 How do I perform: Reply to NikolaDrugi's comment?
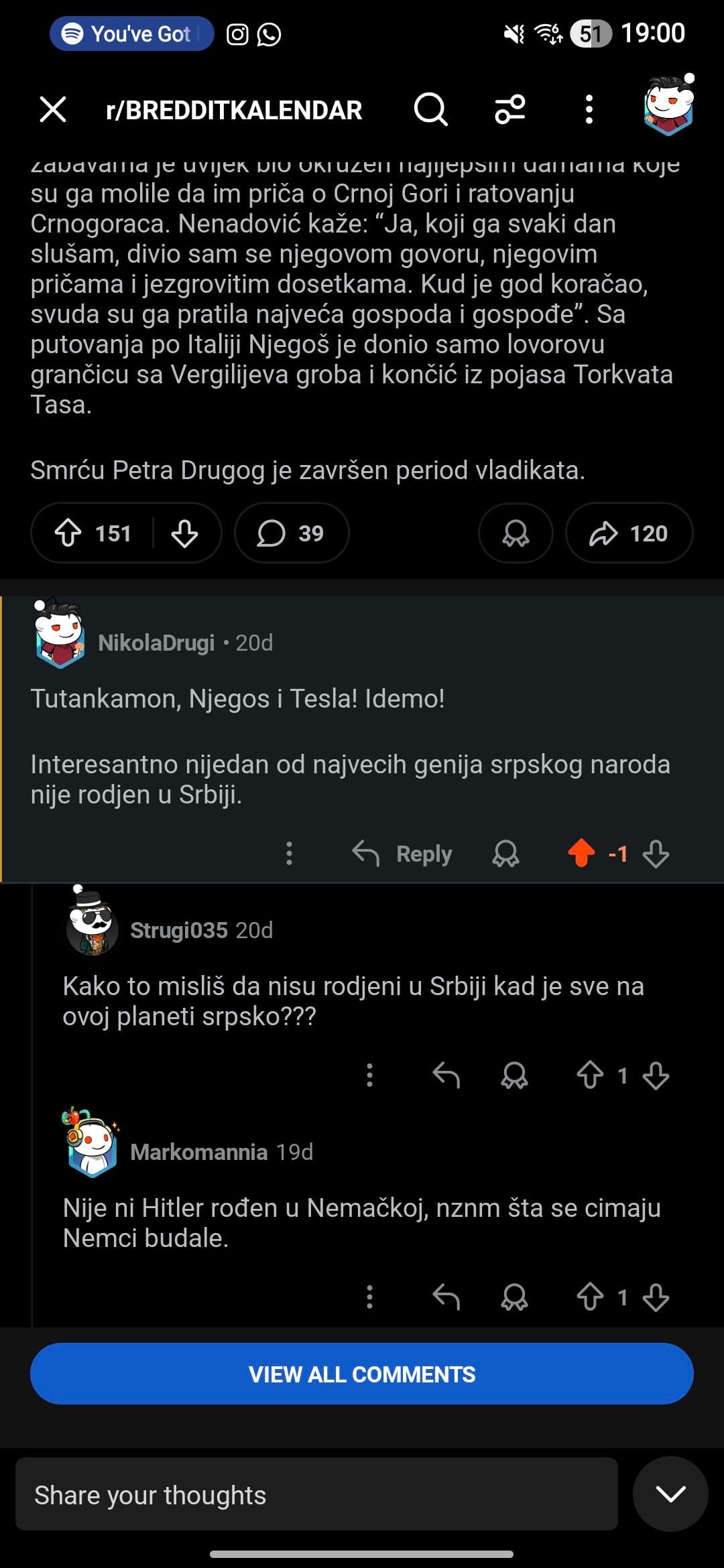(403, 854)
